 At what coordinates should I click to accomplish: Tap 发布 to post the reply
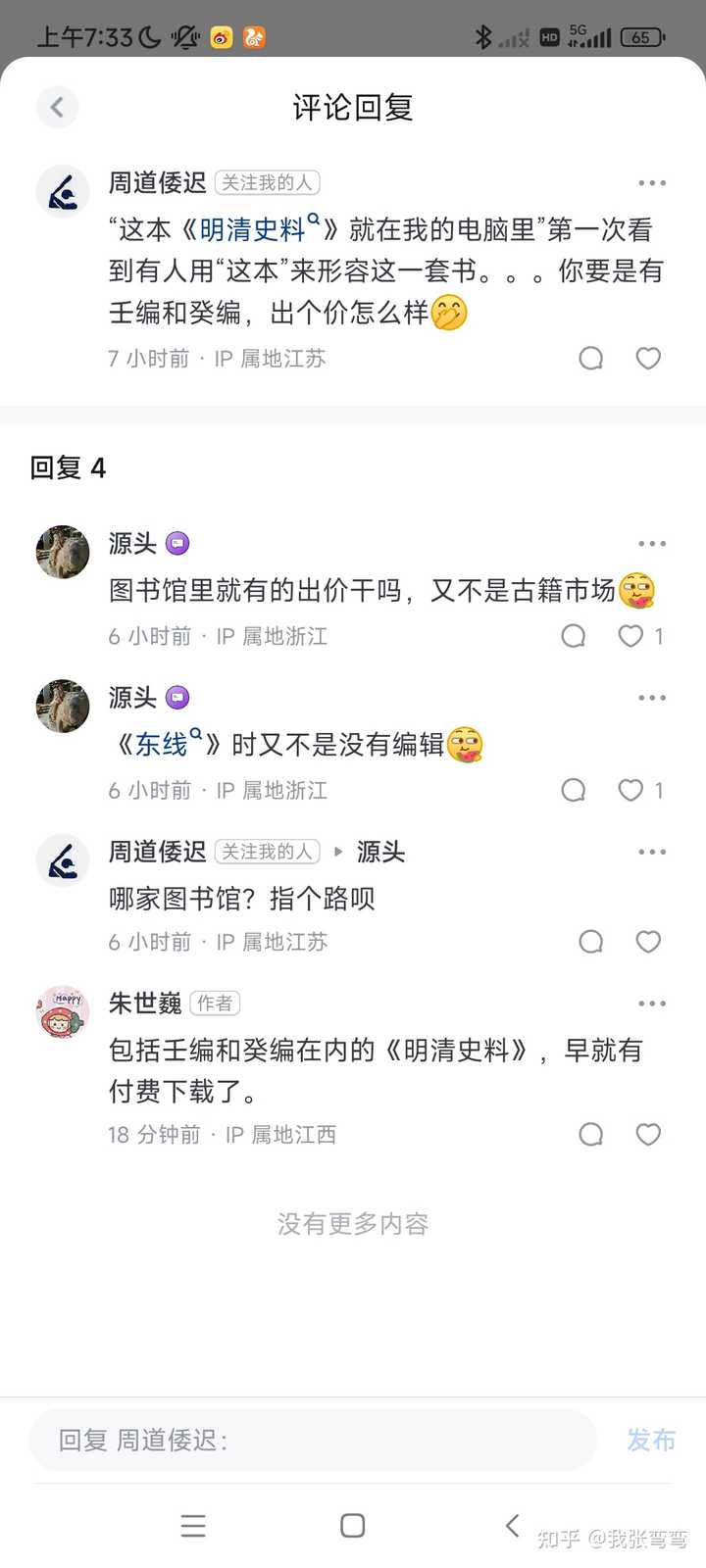click(x=651, y=1440)
